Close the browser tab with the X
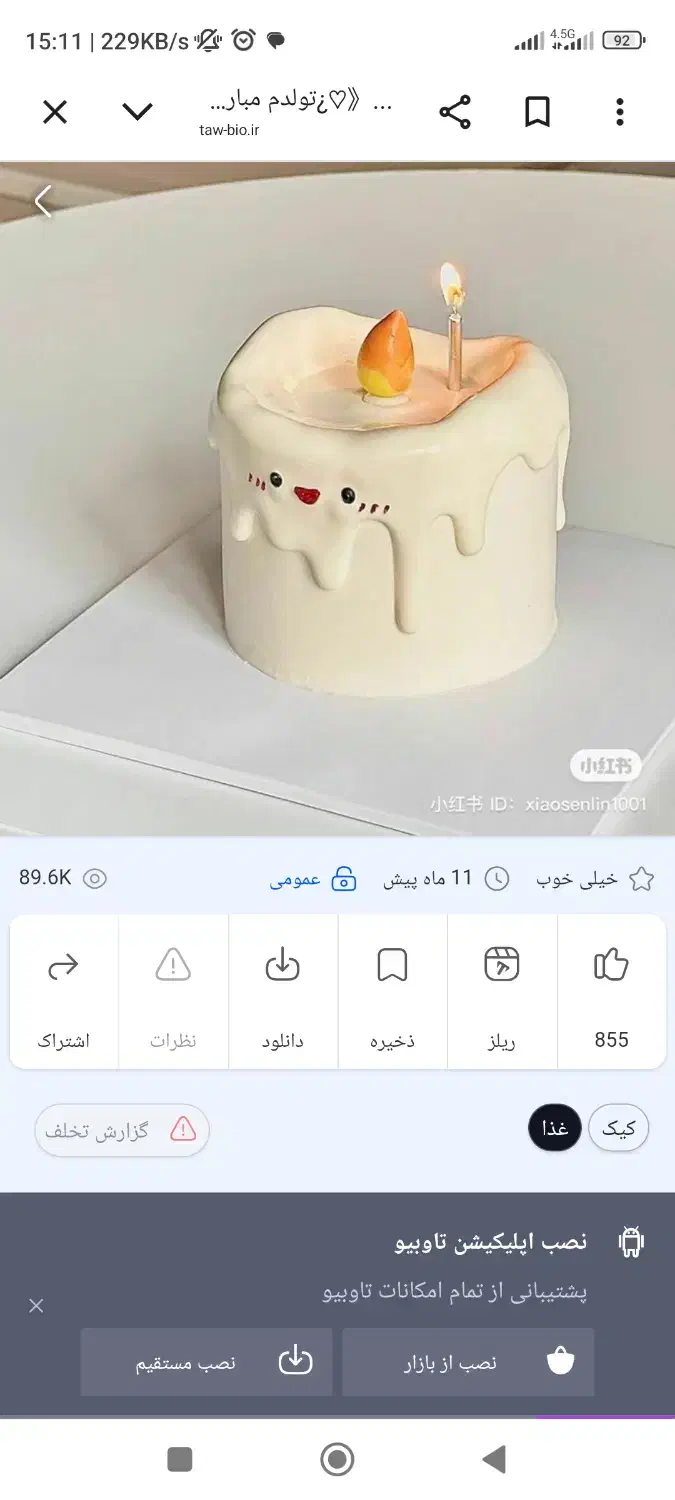This screenshot has height=1500, width=675. (x=55, y=112)
